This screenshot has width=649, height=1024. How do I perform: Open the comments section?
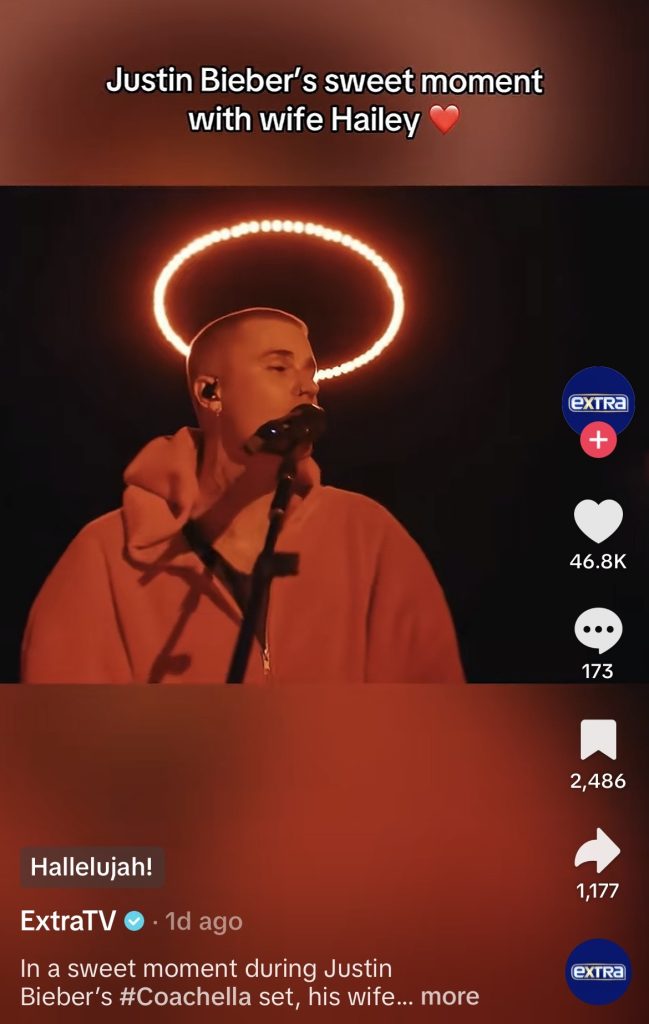point(598,632)
